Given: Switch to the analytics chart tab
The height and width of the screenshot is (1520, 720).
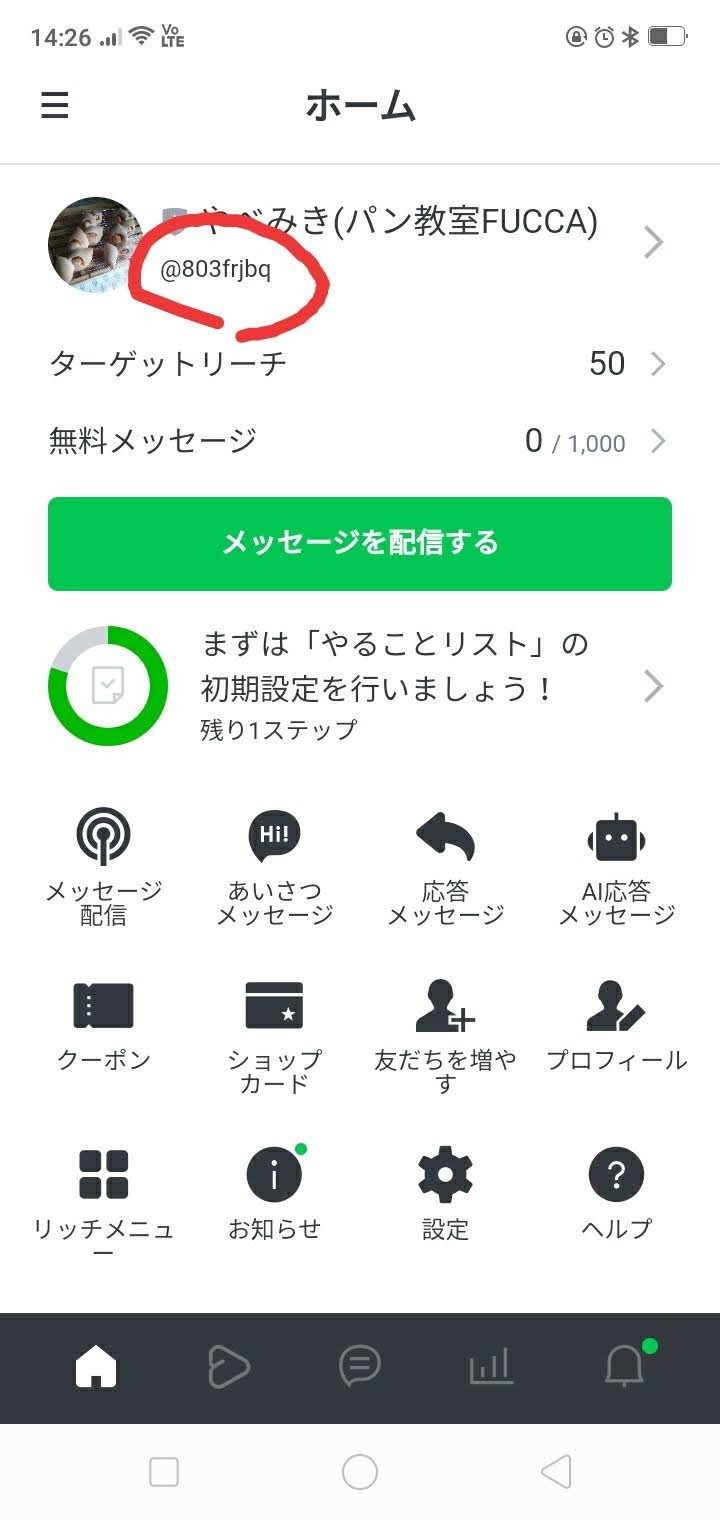Looking at the screenshot, I should [491, 1366].
